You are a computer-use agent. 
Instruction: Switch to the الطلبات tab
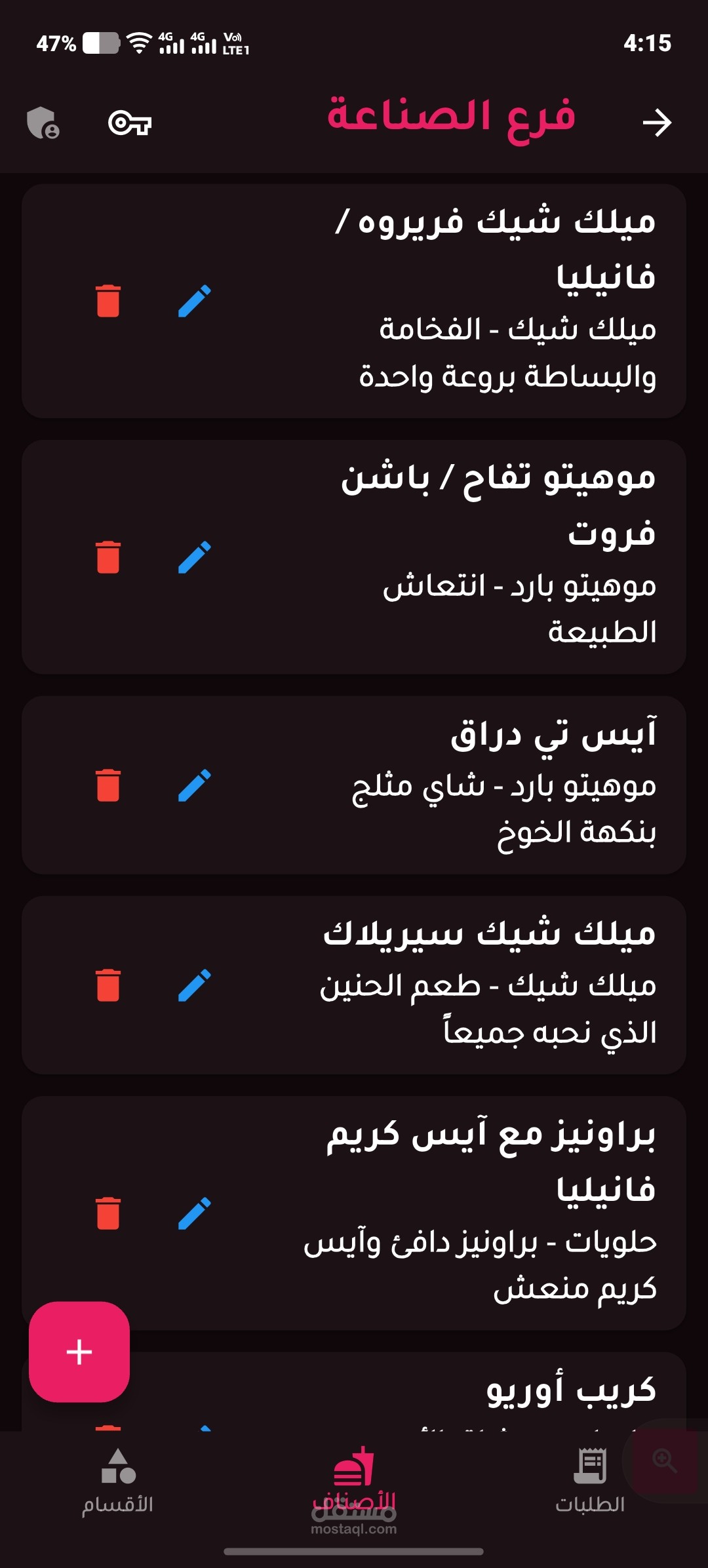[590, 1481]
